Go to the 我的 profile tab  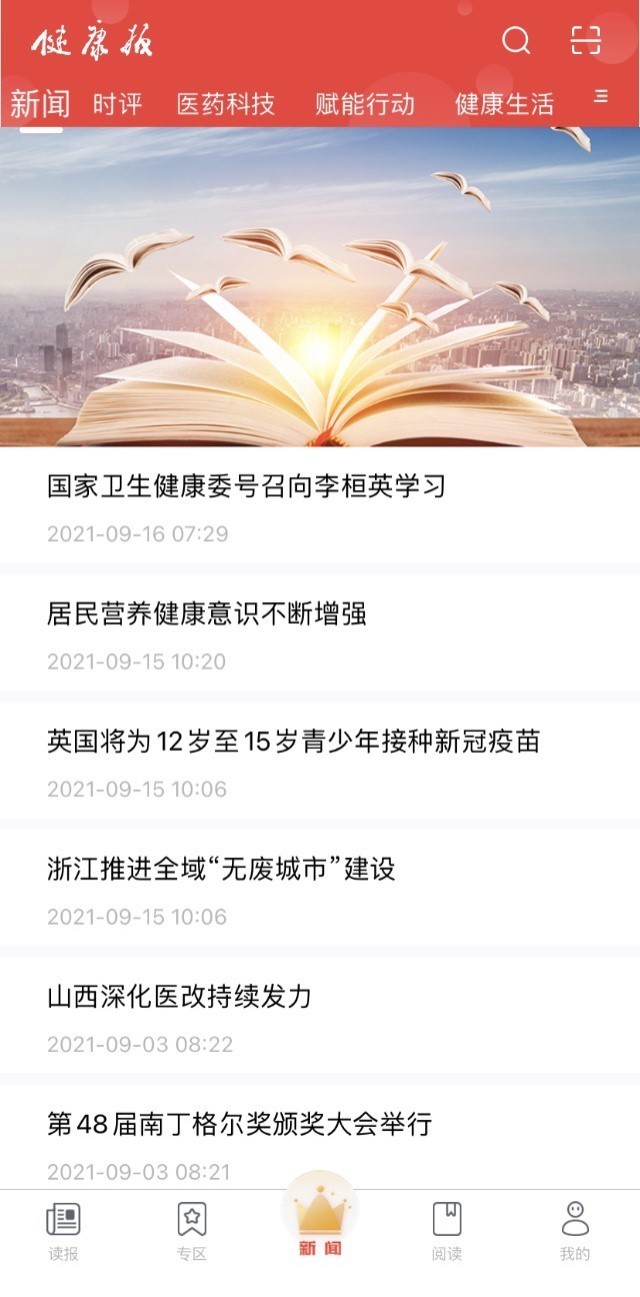(575, 1232)
